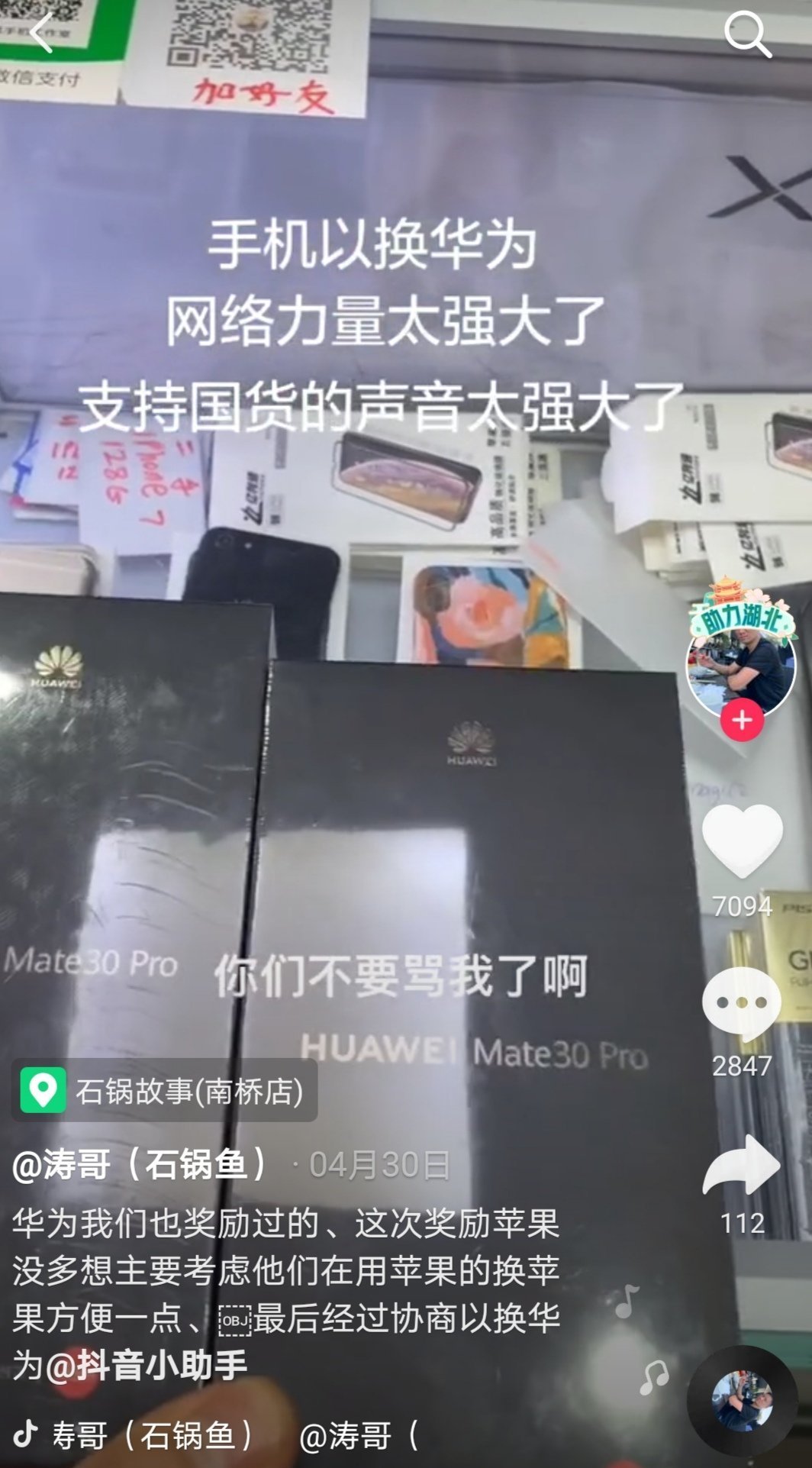812x1468 pixels.
Task: Follow the creator with the red plus
Action: click(742, 721)
